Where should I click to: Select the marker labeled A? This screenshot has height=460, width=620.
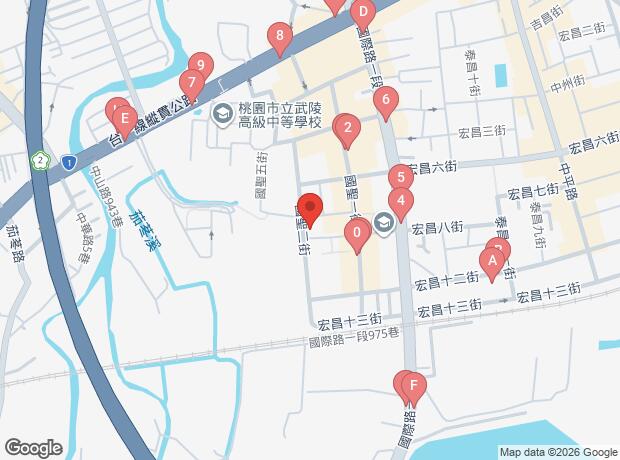point(491,262)
